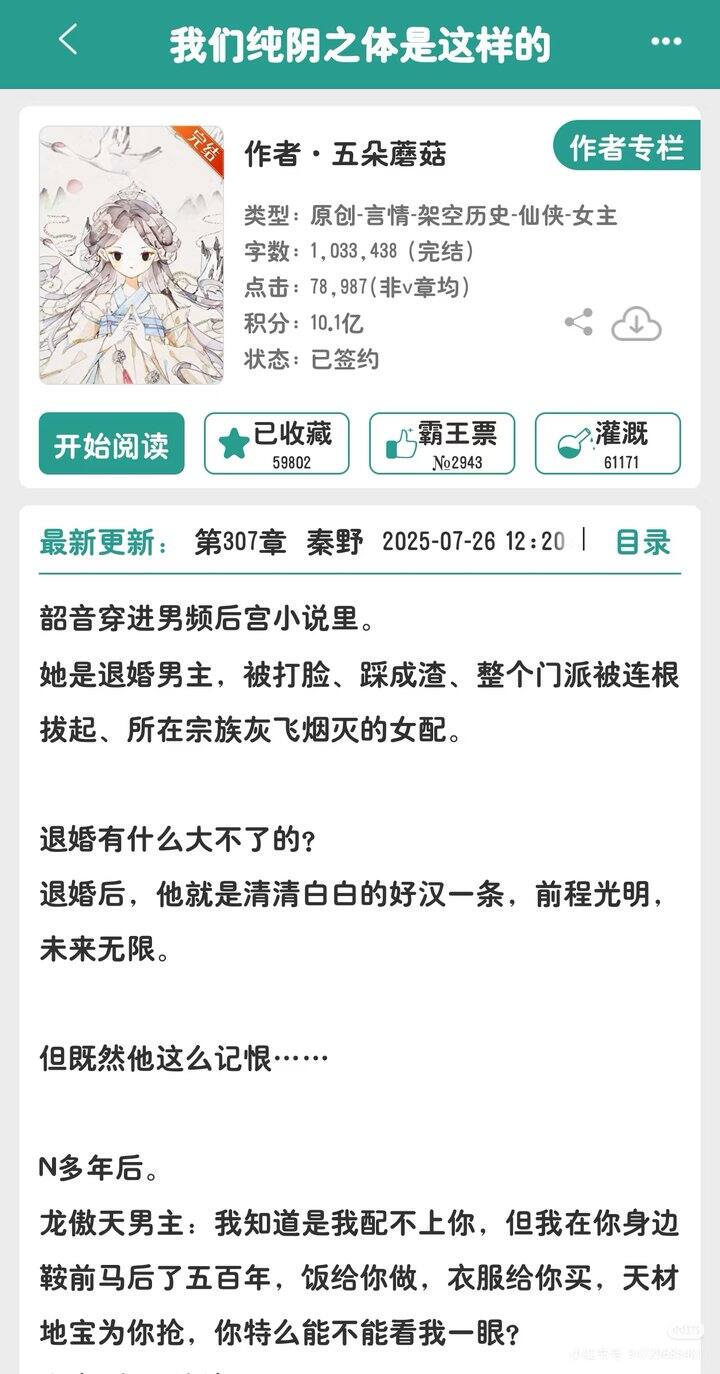
Task: Open the 作者专栏 author column
Action: [626, 148]
